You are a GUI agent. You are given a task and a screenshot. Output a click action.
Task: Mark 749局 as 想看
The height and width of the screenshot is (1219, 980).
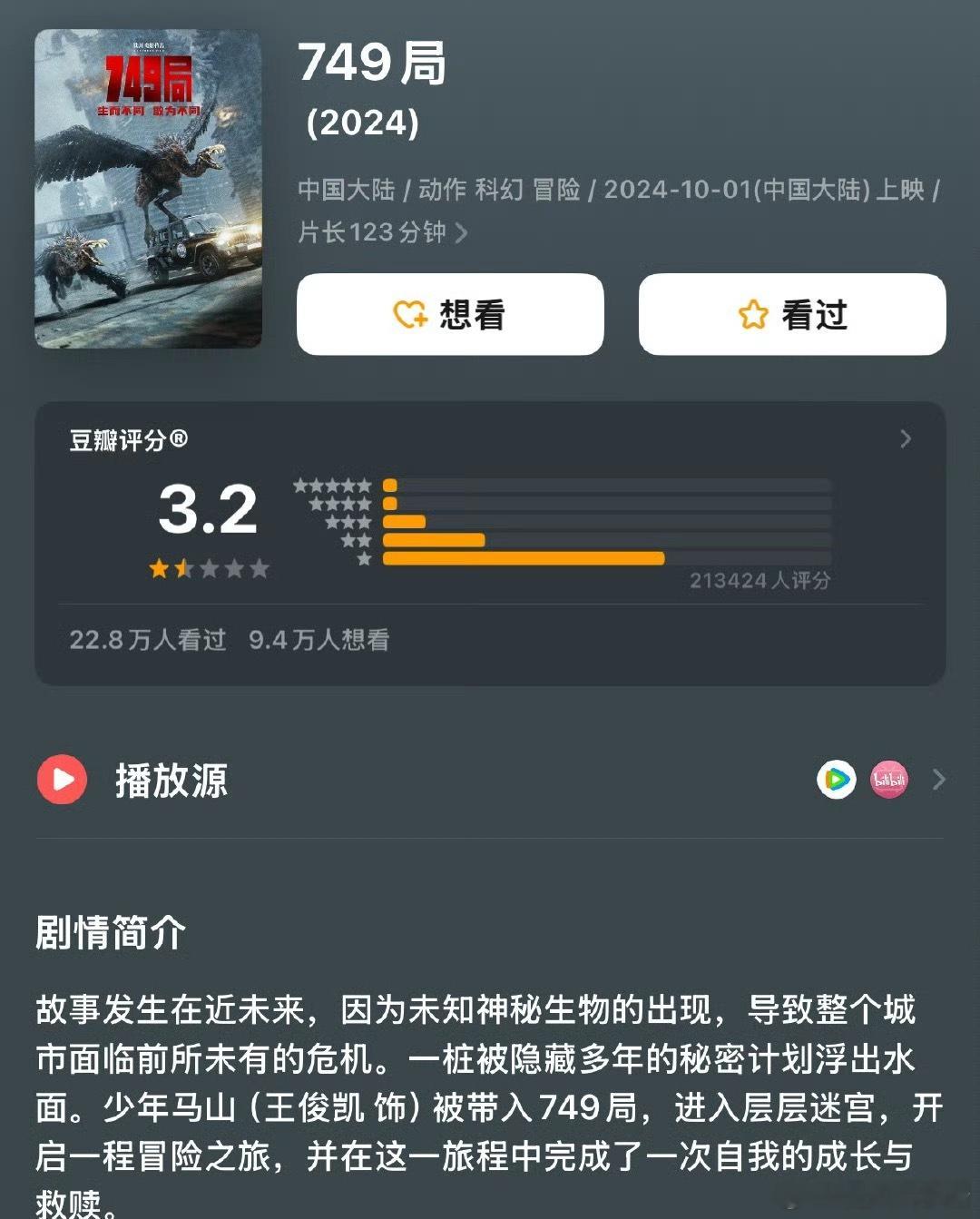click(x=450, y=314)
